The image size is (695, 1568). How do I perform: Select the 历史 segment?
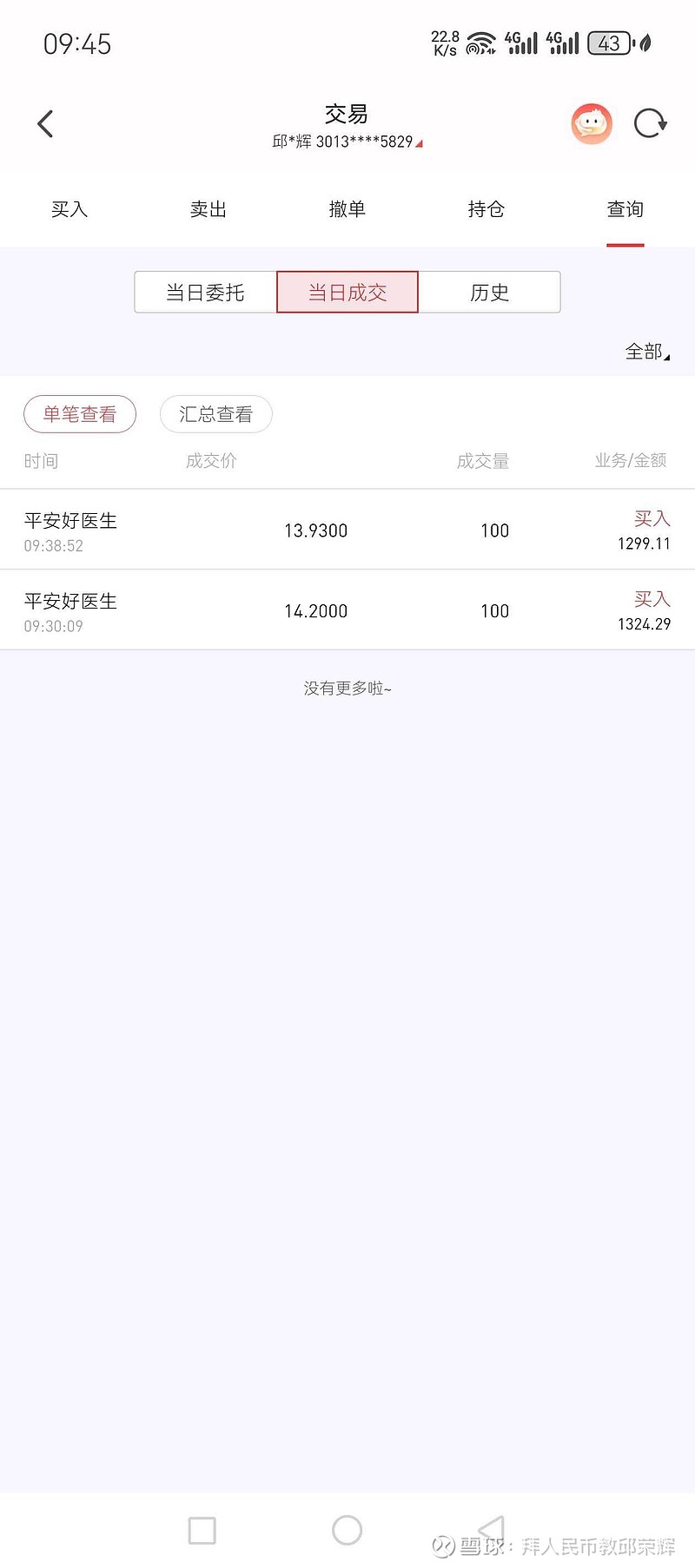[490, 293]
